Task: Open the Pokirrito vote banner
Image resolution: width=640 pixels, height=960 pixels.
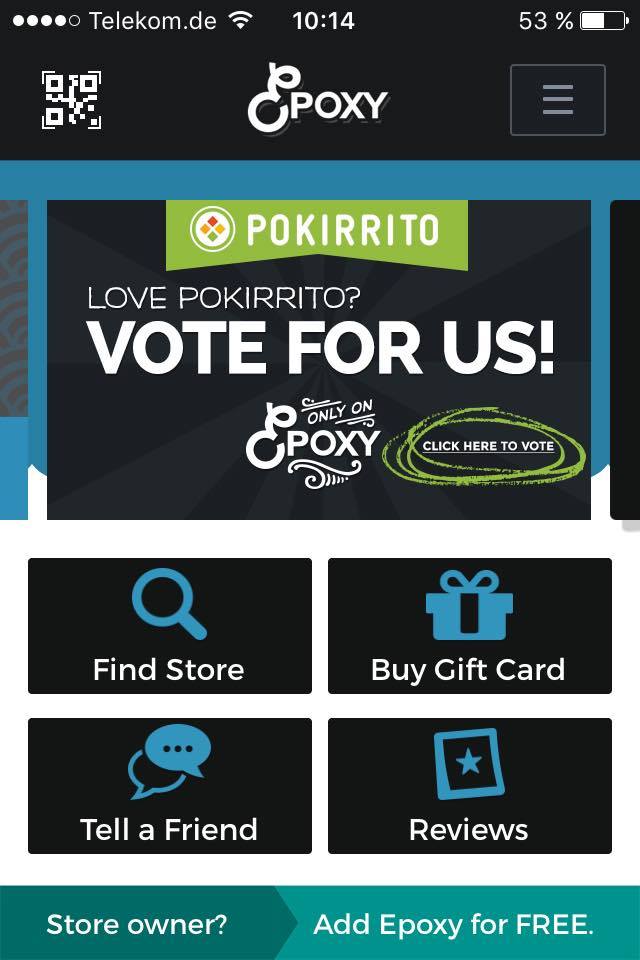Action: coord(318,360)
